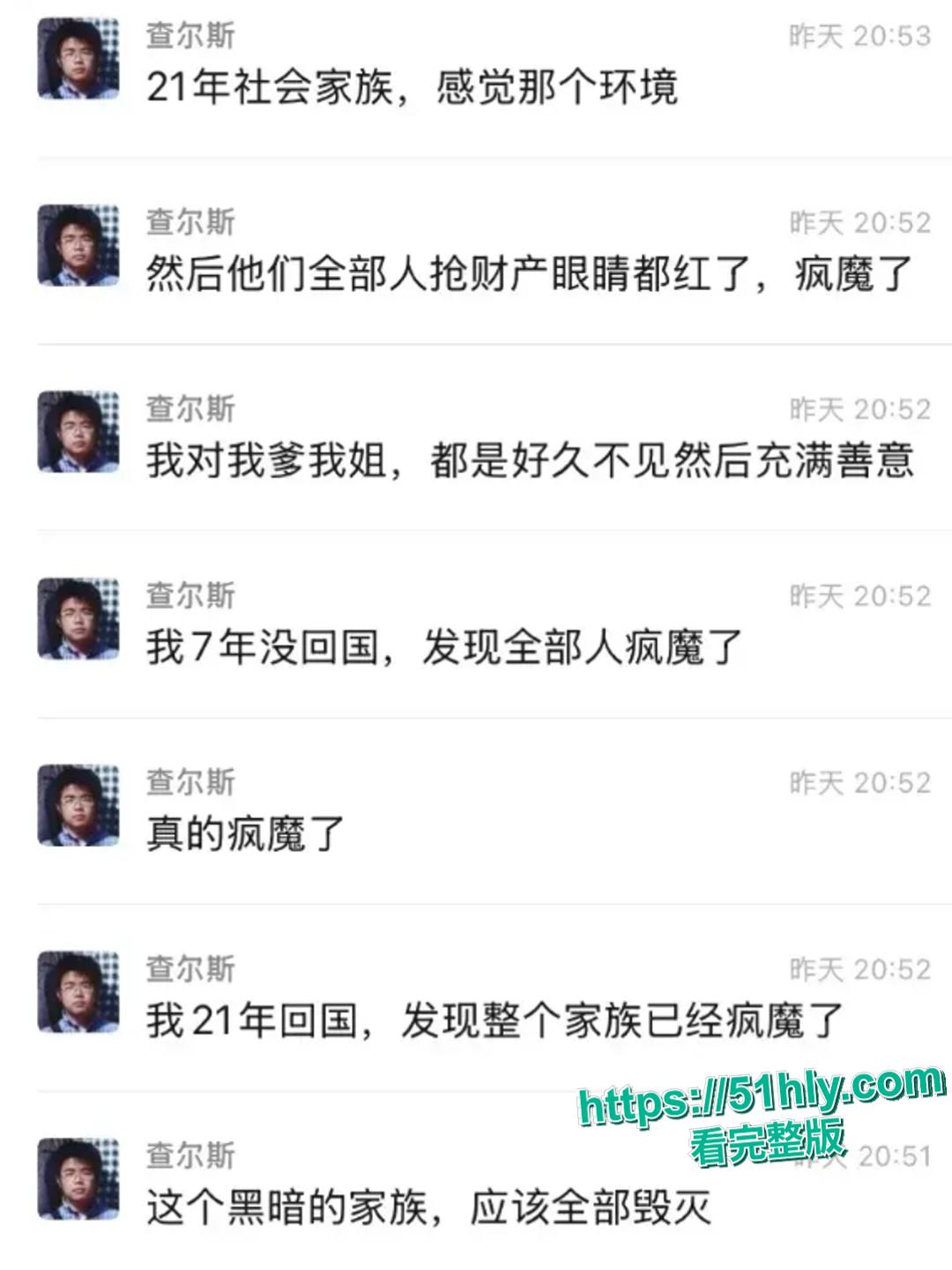Click the message about 抢财产眼睛都红了
The height and width of the screenshot is (1270, 952).
(x=529, y=278)
